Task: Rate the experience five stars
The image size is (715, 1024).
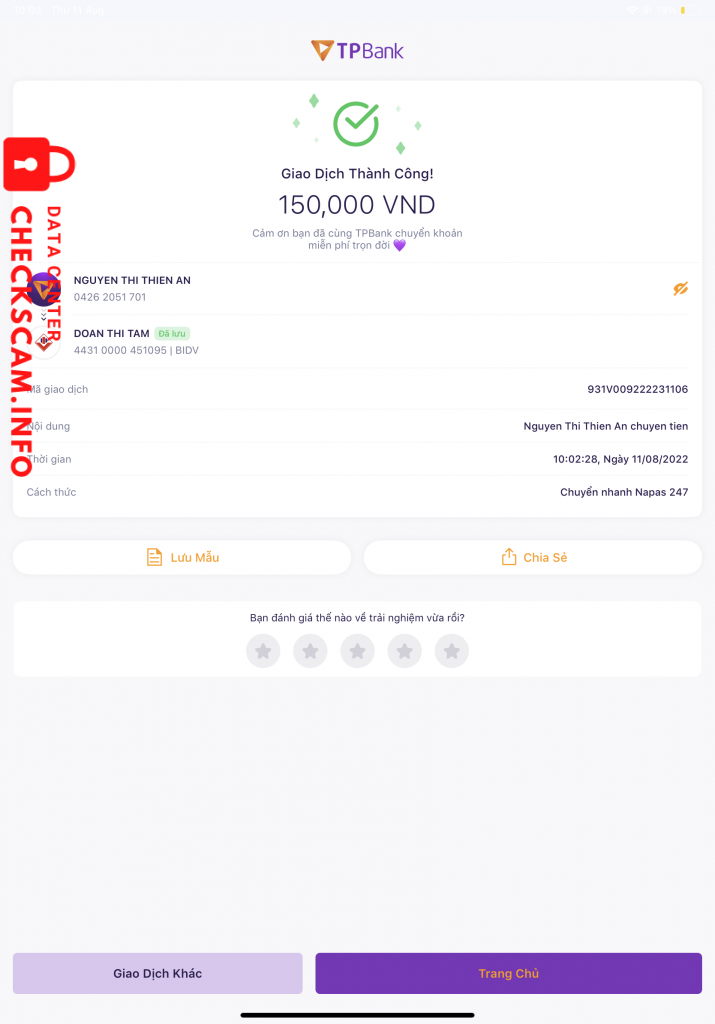Action: (x=451, y=651)
